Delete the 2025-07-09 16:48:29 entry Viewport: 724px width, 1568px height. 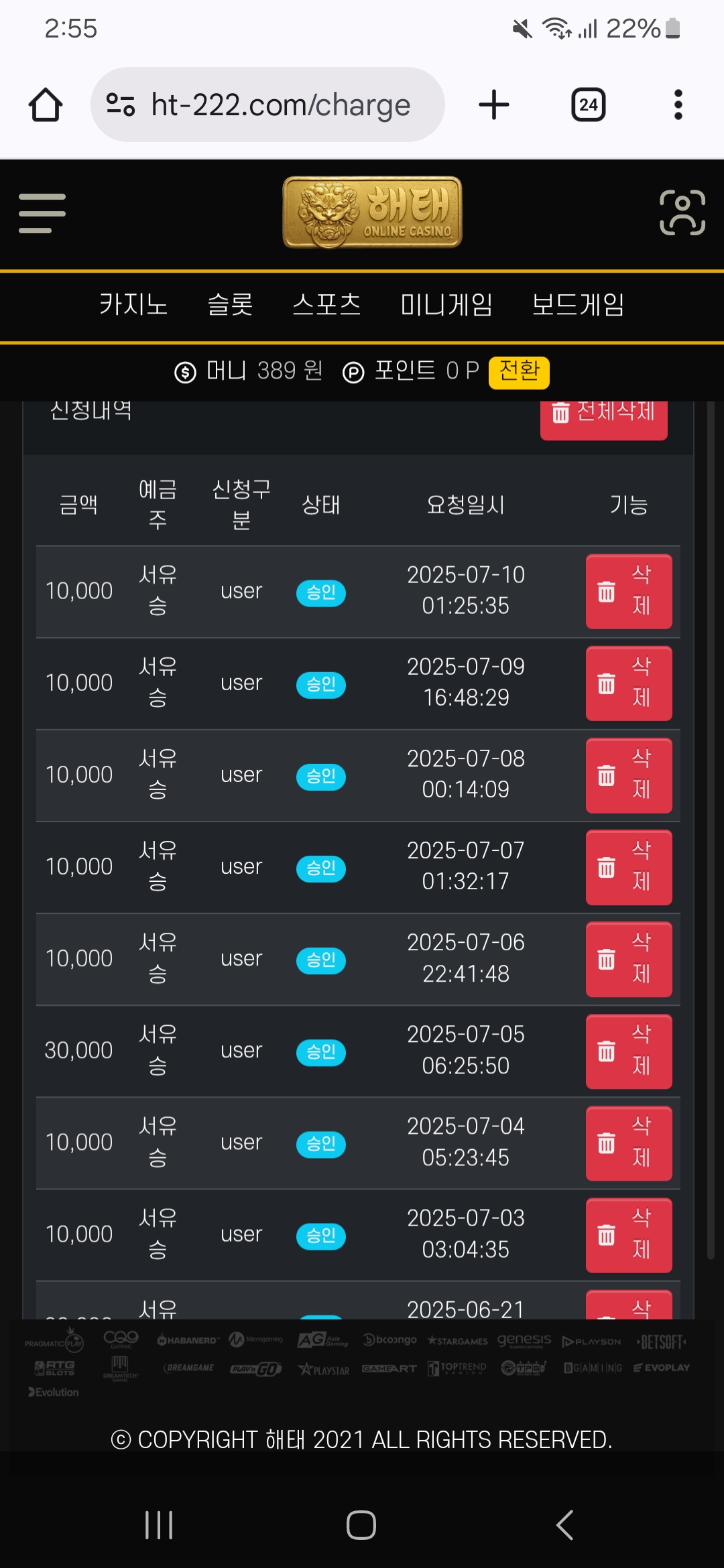pos(629,683)
